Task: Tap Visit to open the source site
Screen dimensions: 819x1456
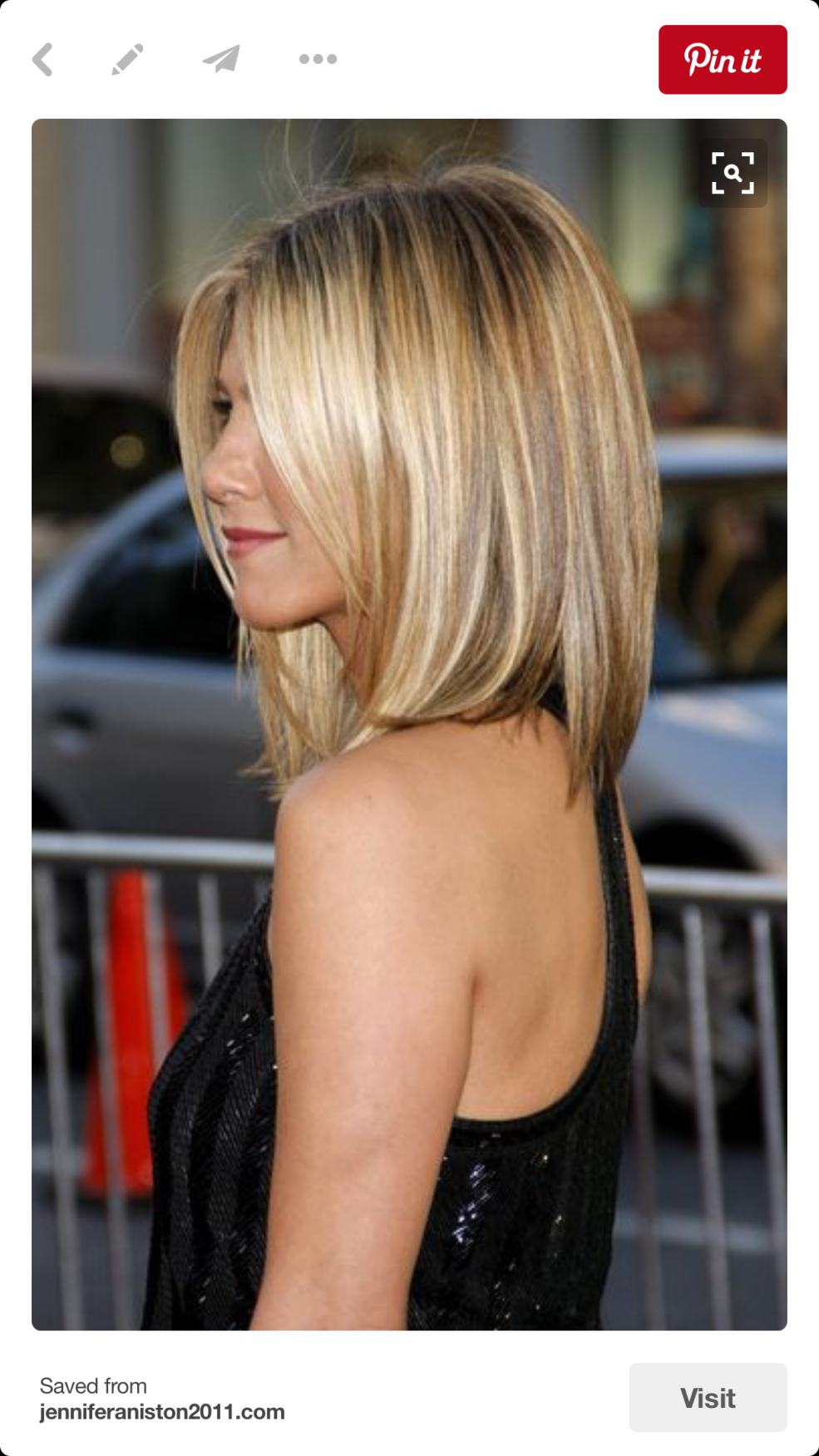Action: pos(707,1398)
